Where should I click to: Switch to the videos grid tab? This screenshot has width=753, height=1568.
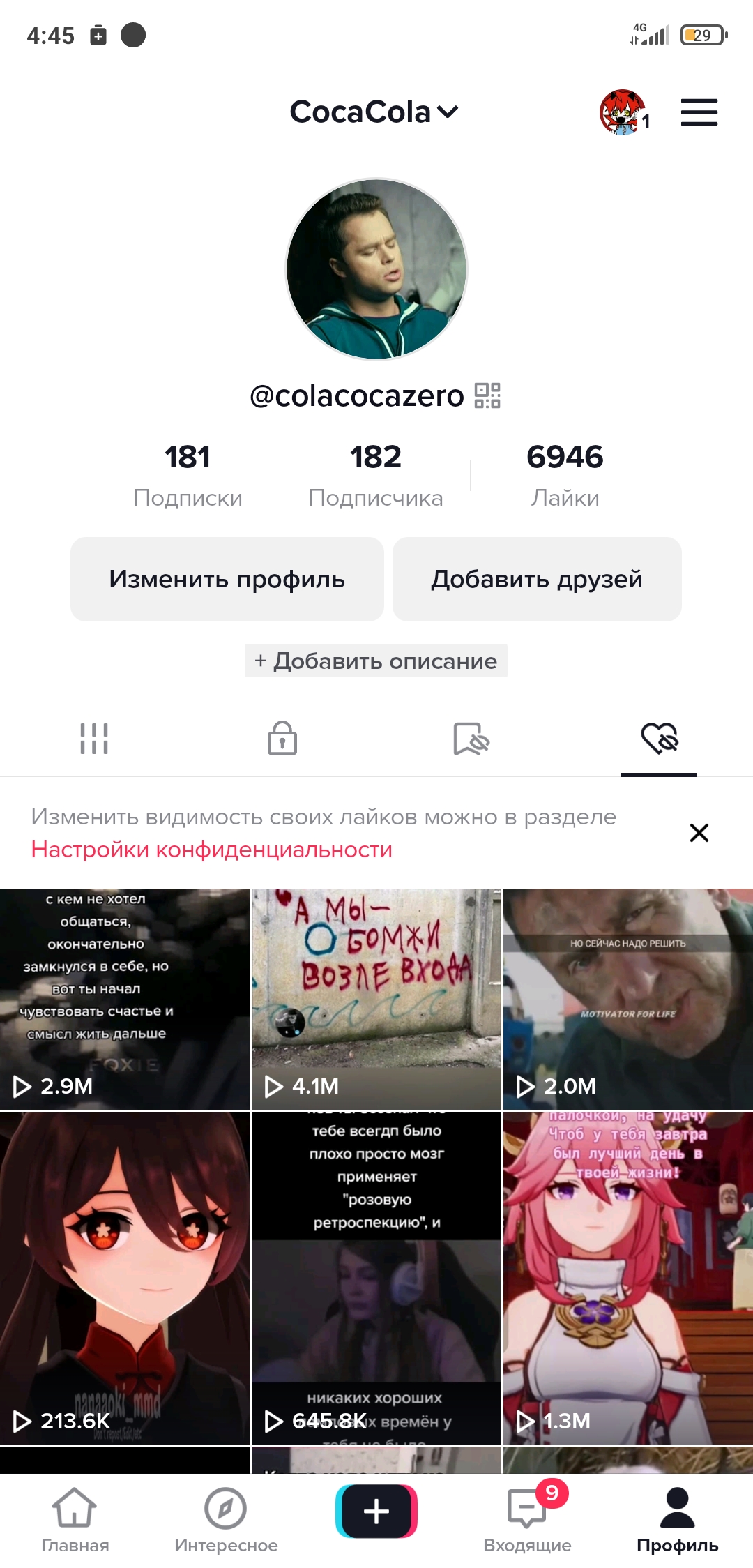(94, 738)
